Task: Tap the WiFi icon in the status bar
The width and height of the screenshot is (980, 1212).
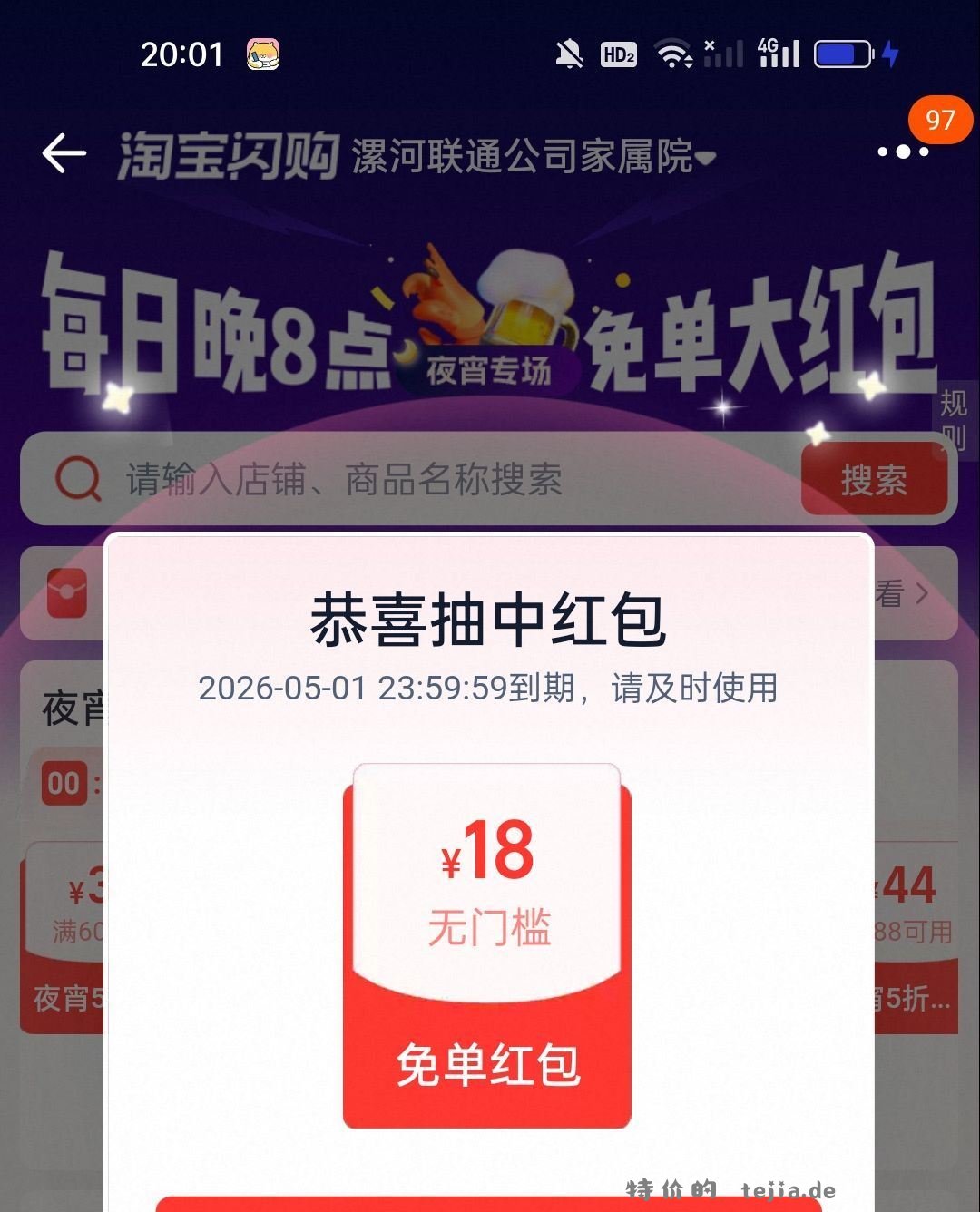Action: coord(672,54)
